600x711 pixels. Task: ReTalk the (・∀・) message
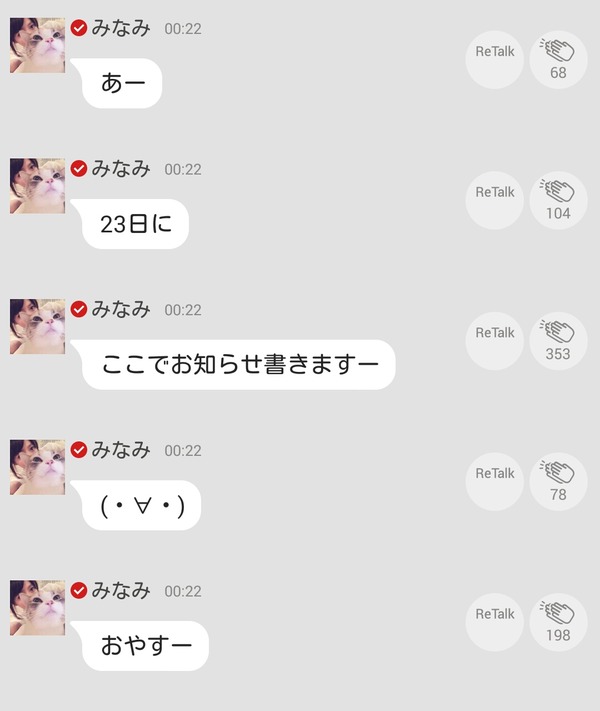pyautogui.click(x=495, y=481)
